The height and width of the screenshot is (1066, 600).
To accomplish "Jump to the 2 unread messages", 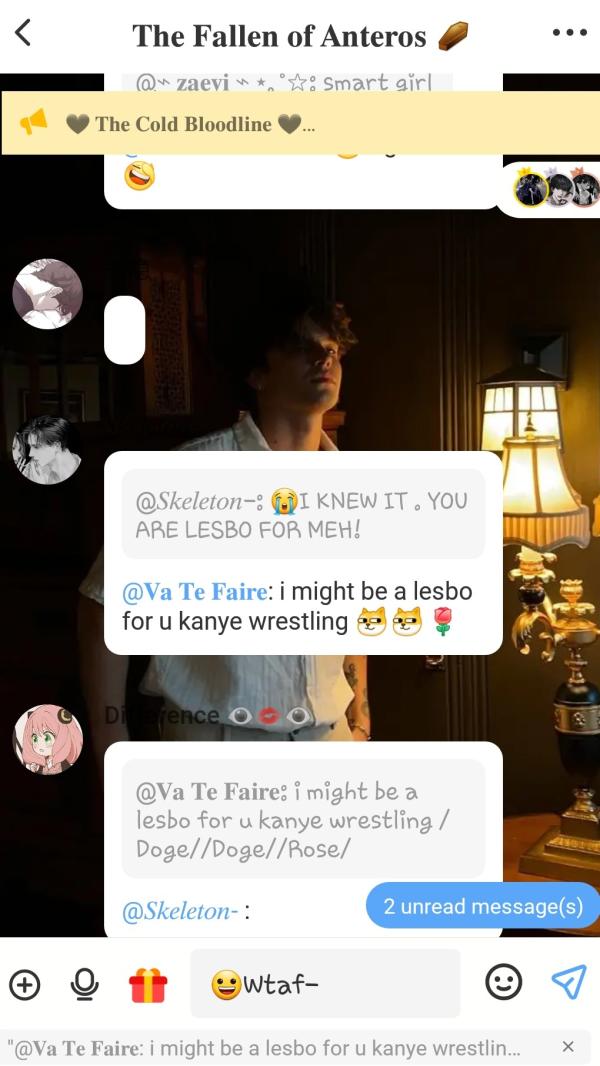I will point(483,906).
